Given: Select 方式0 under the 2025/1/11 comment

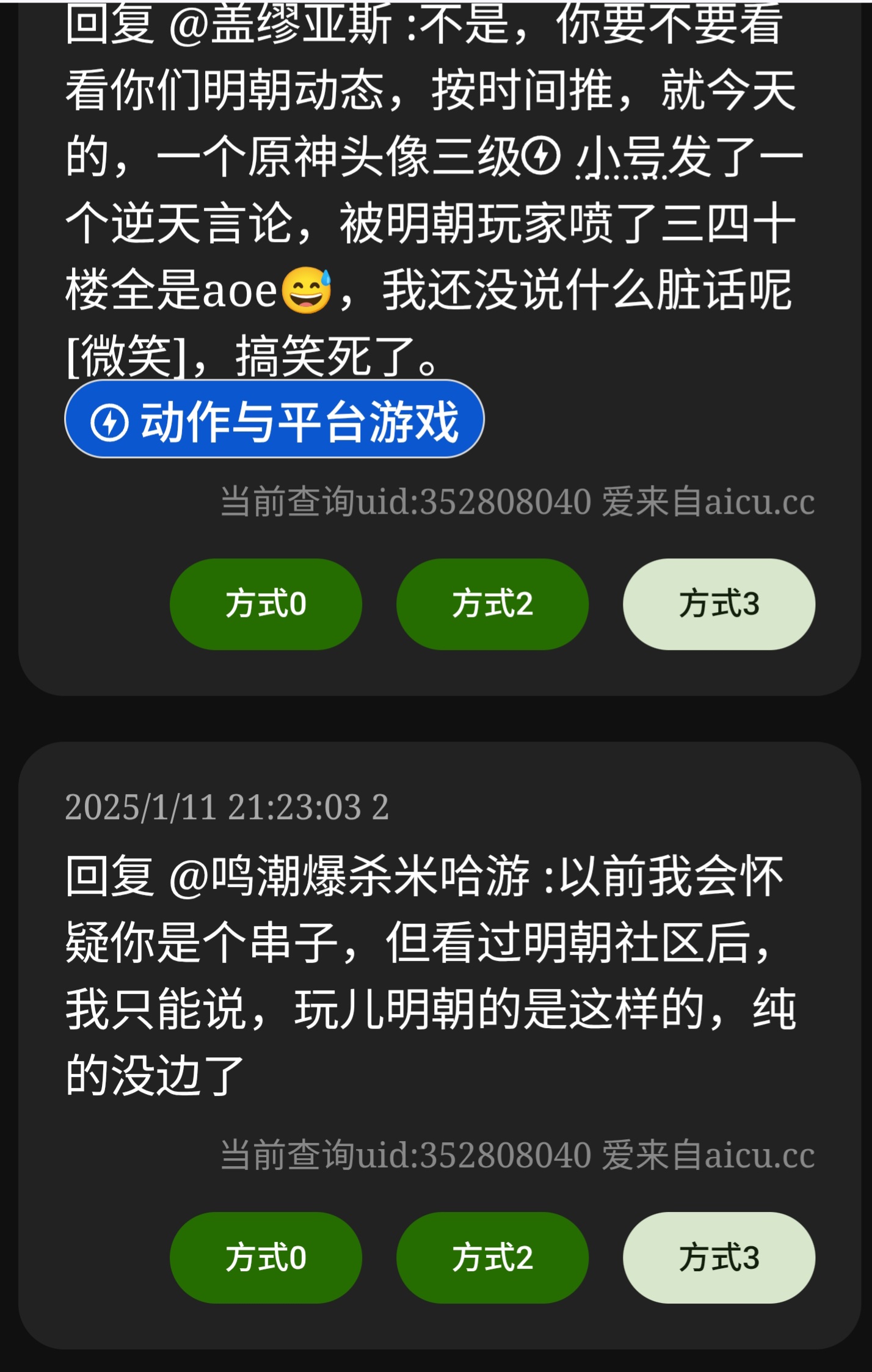Looking at the screenshot, I should [x=266, y=1258].
